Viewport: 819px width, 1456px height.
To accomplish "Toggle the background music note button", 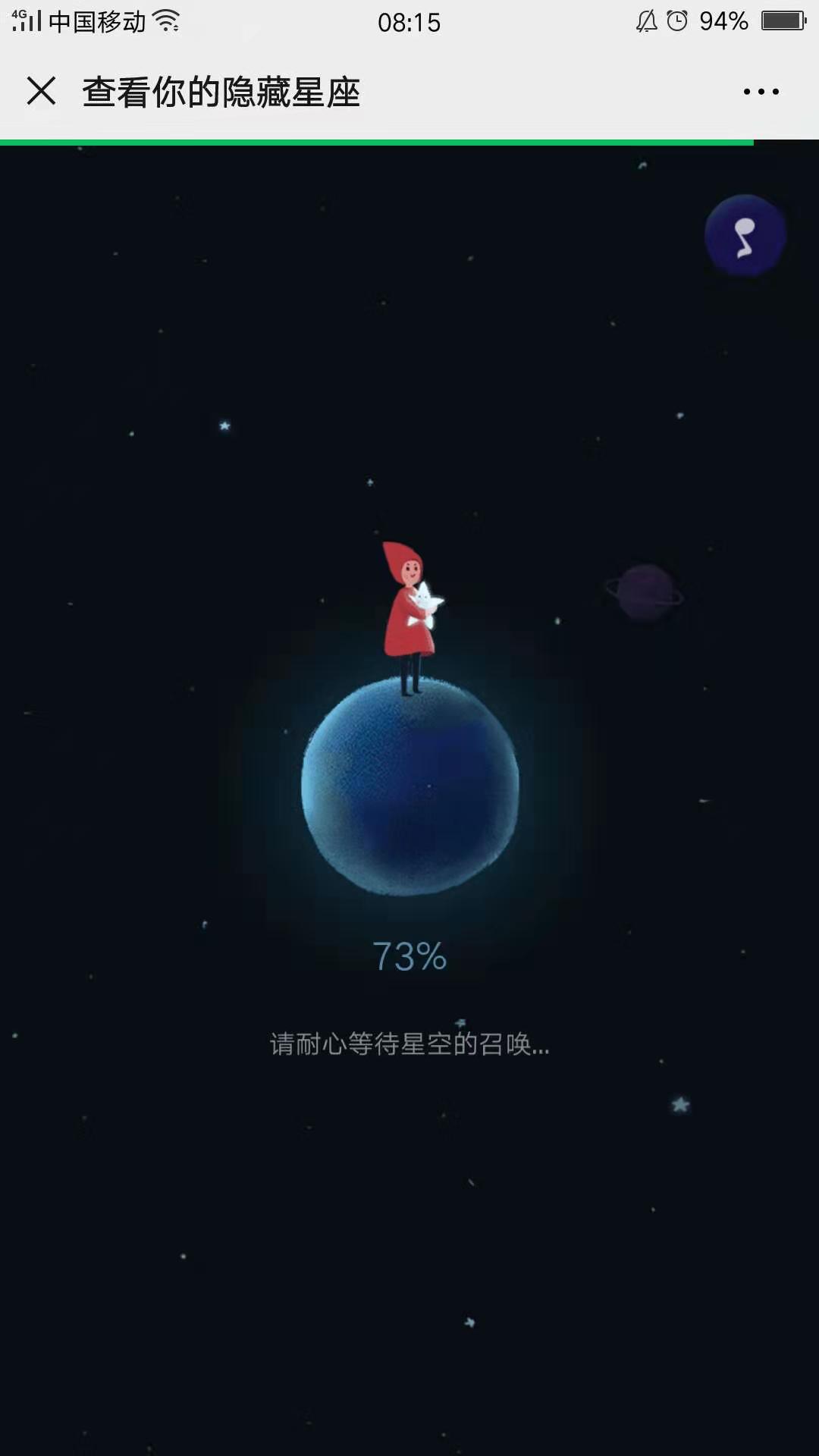I will click(745, 236).
